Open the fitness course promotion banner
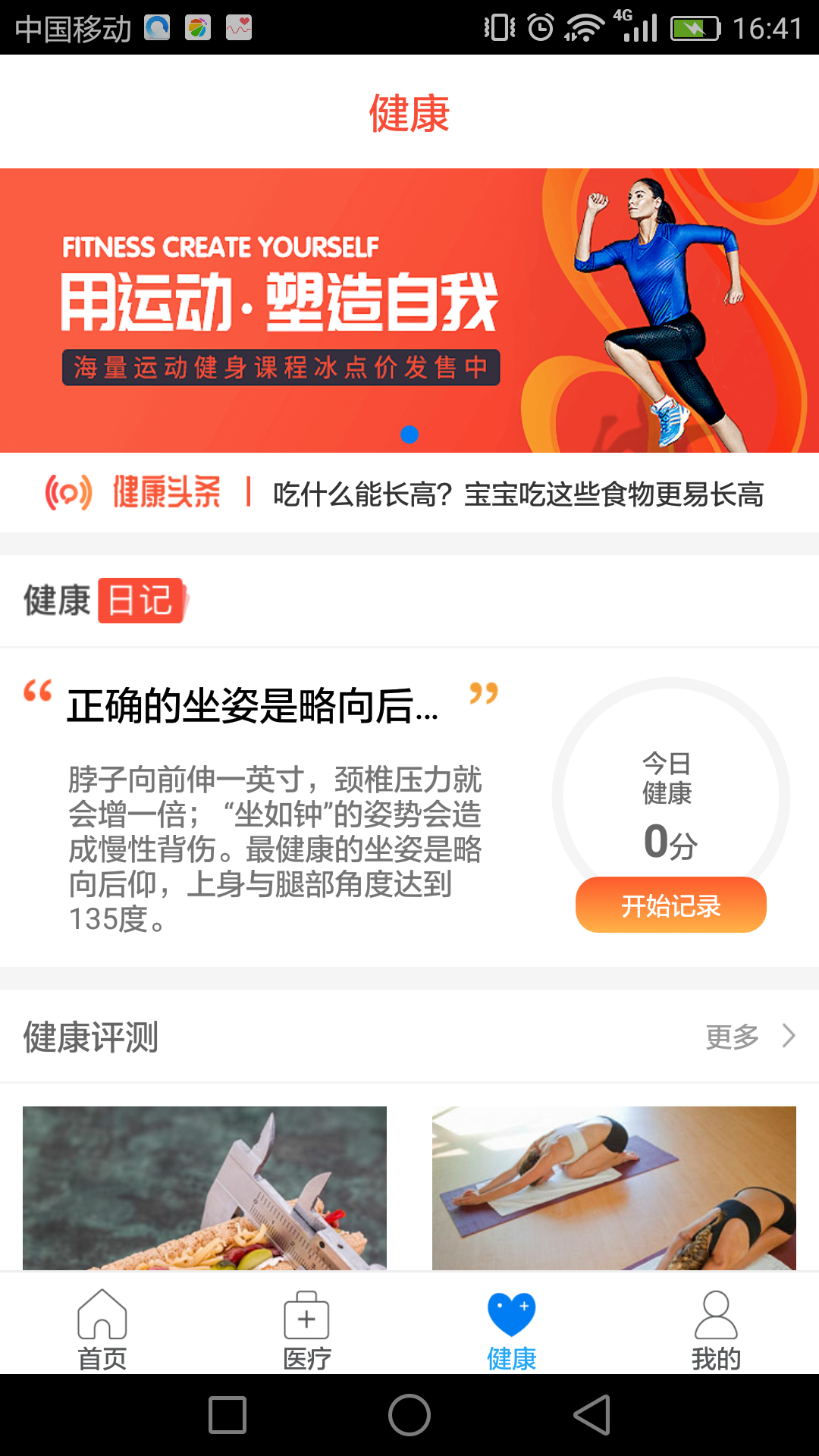 click(409, 311)
